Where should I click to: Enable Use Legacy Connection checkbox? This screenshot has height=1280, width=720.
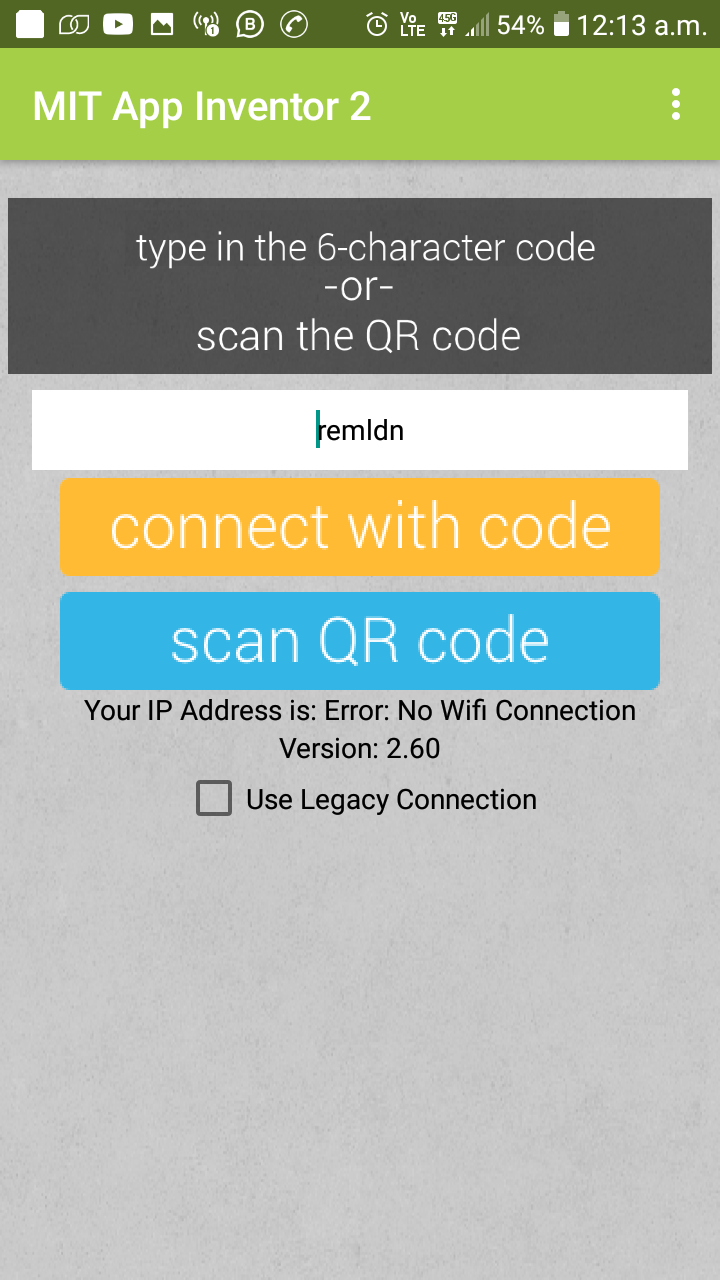tap(214, 799)
